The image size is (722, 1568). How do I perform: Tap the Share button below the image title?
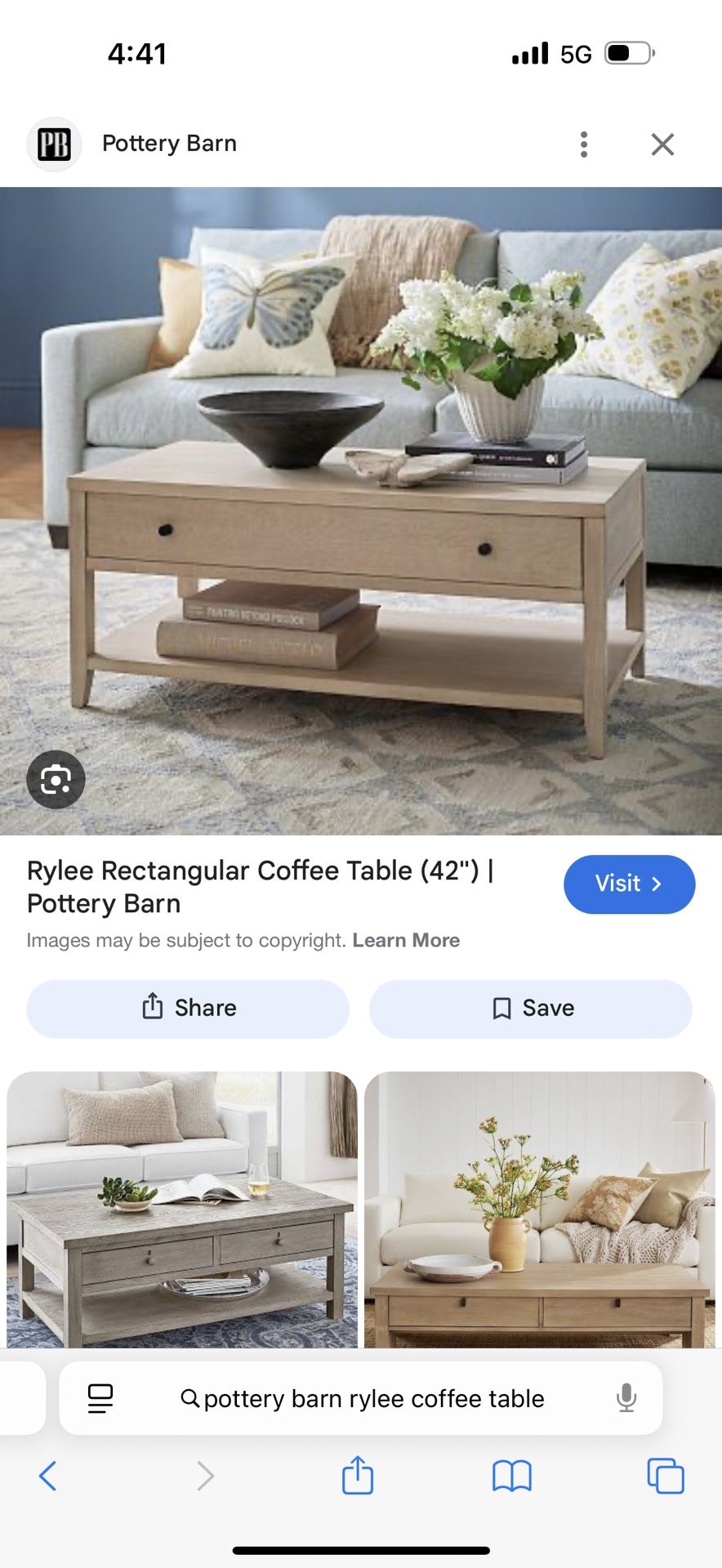click(x=187, y=1008)
